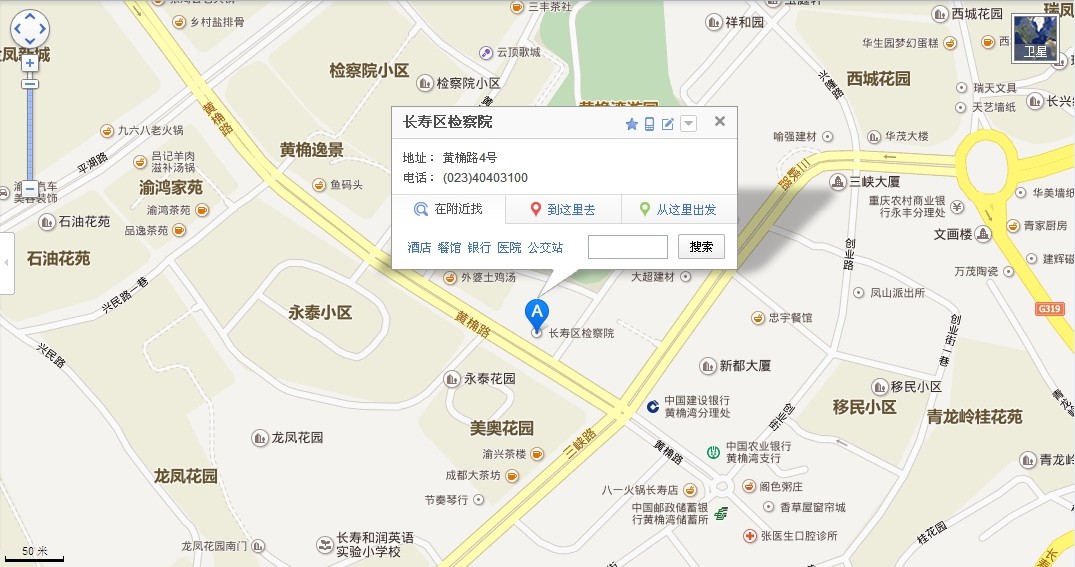This screenshot has height=567, width=1075.
Task: Tap the blue marker A on map
Action: 537,312
